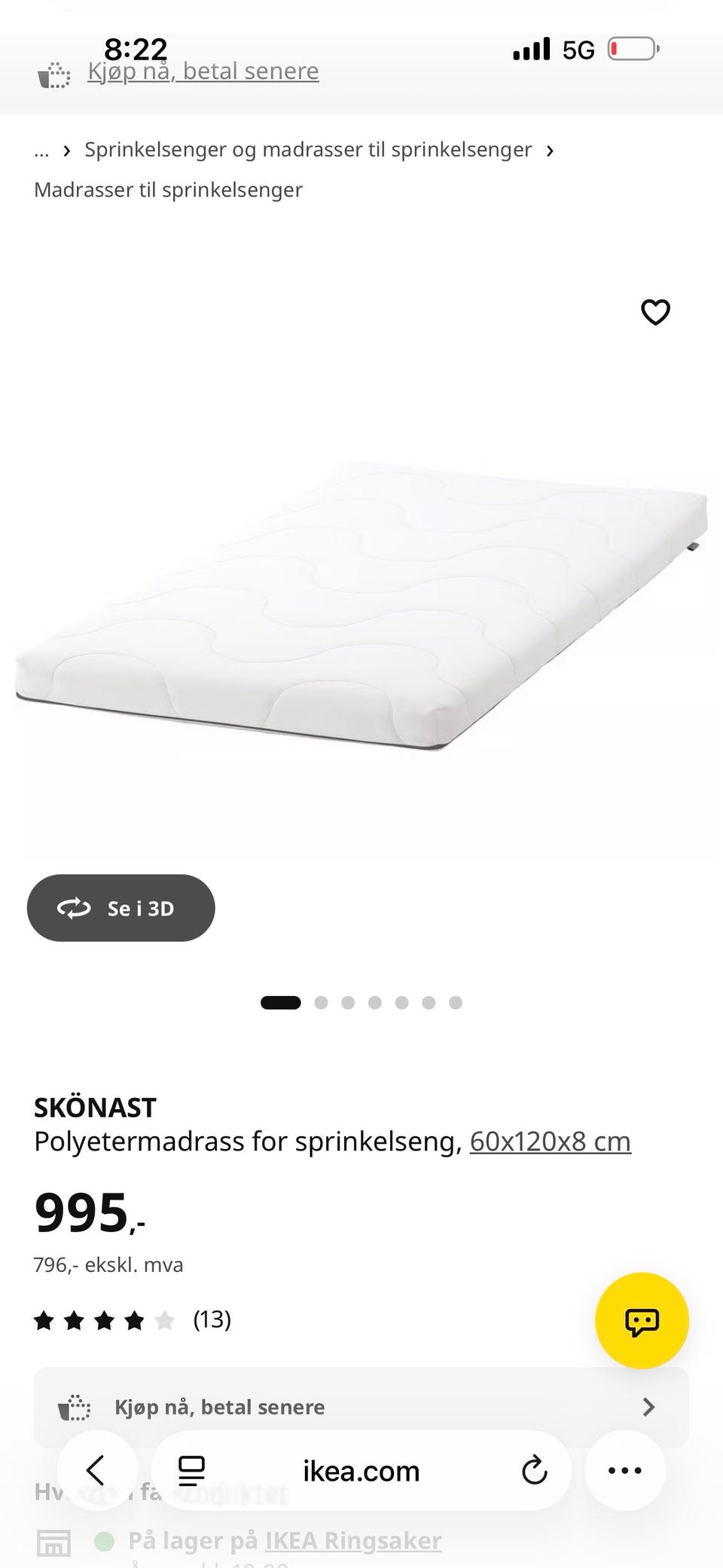Image resolution: width=723 pixels, height=1568 pixels.
Task: Reload the ikea.com page
Action: (534, 1470)
